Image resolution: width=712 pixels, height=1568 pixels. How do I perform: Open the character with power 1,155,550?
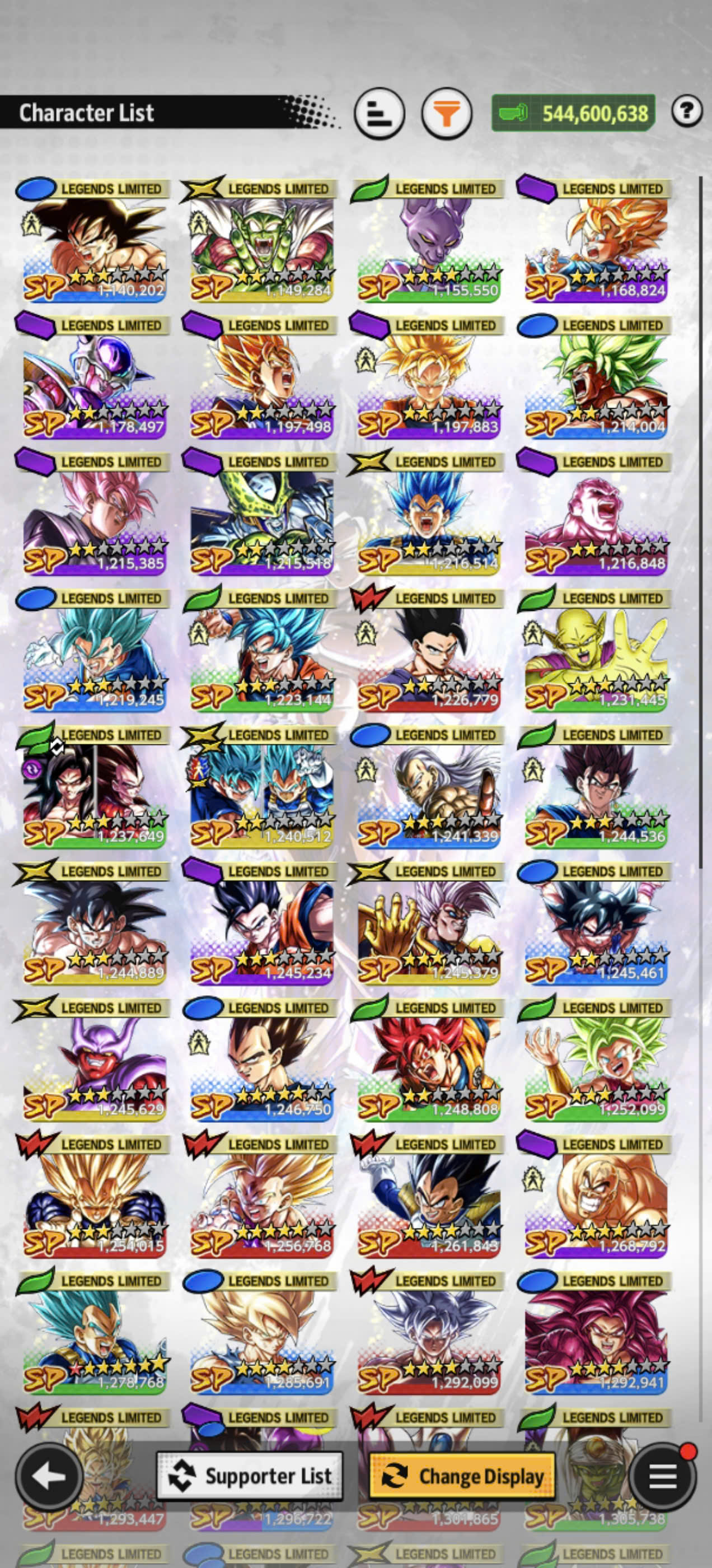click(x=427, y=241)
